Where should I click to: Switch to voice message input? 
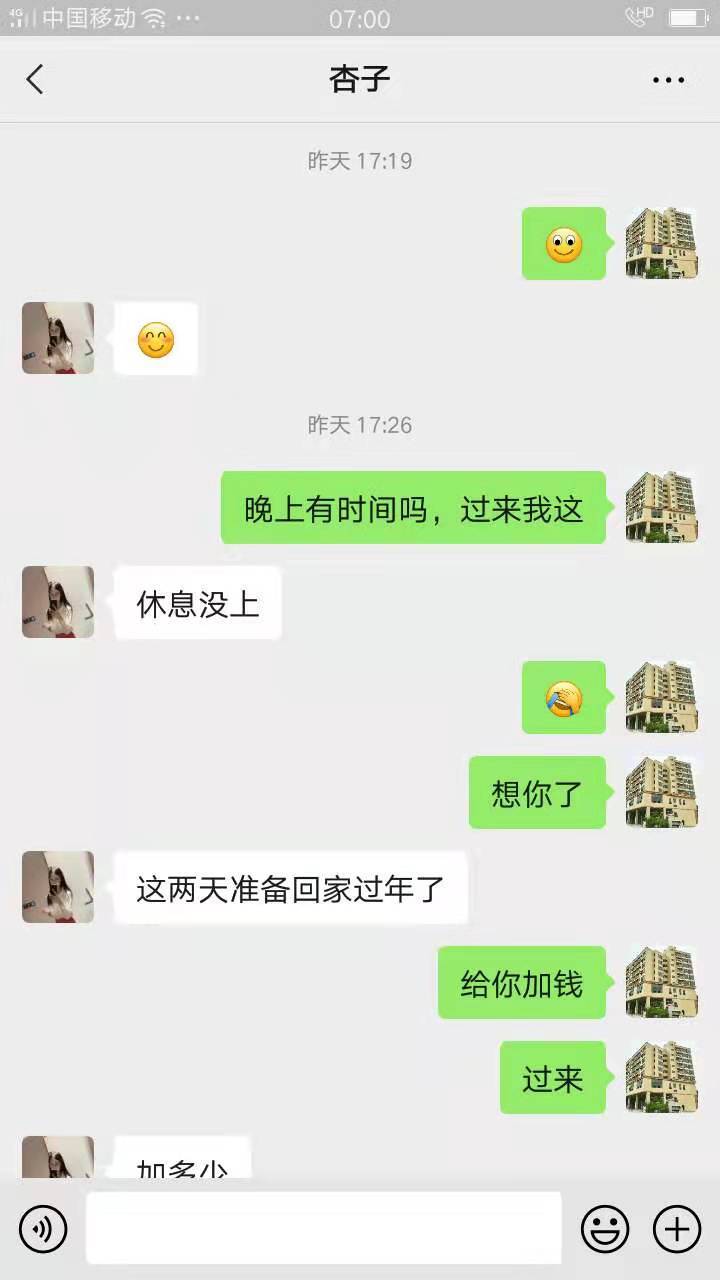43,1228
